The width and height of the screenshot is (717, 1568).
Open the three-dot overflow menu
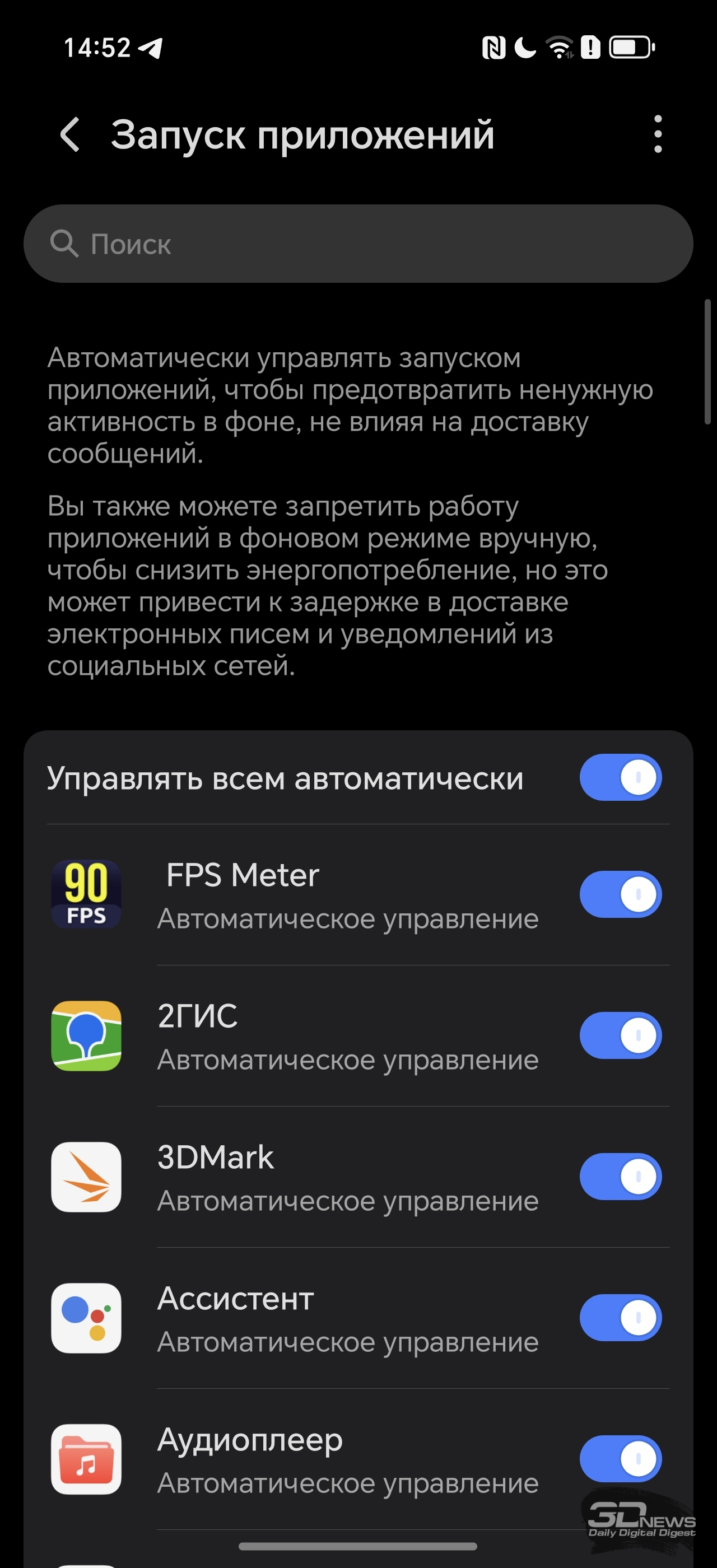658,134
